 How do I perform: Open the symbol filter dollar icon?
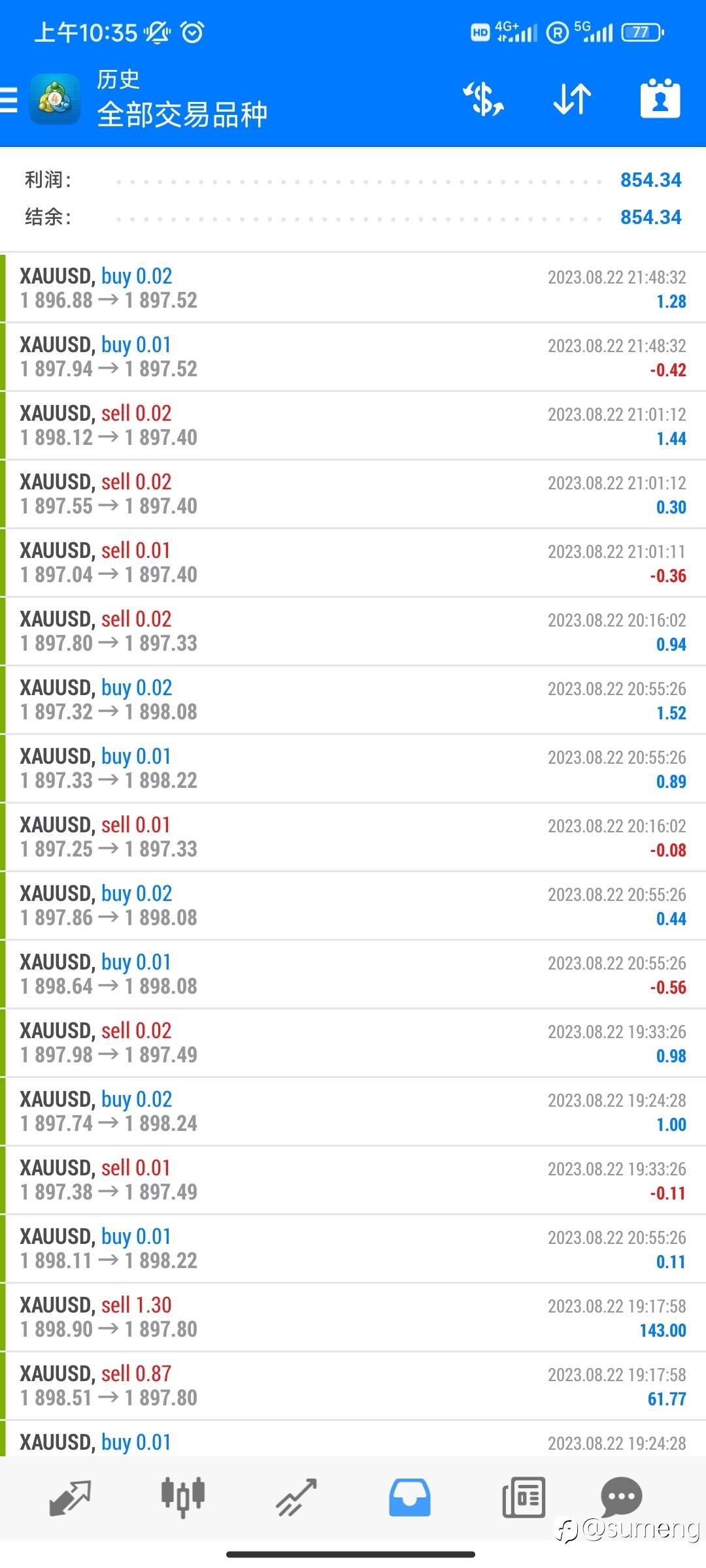coord(483,99)
